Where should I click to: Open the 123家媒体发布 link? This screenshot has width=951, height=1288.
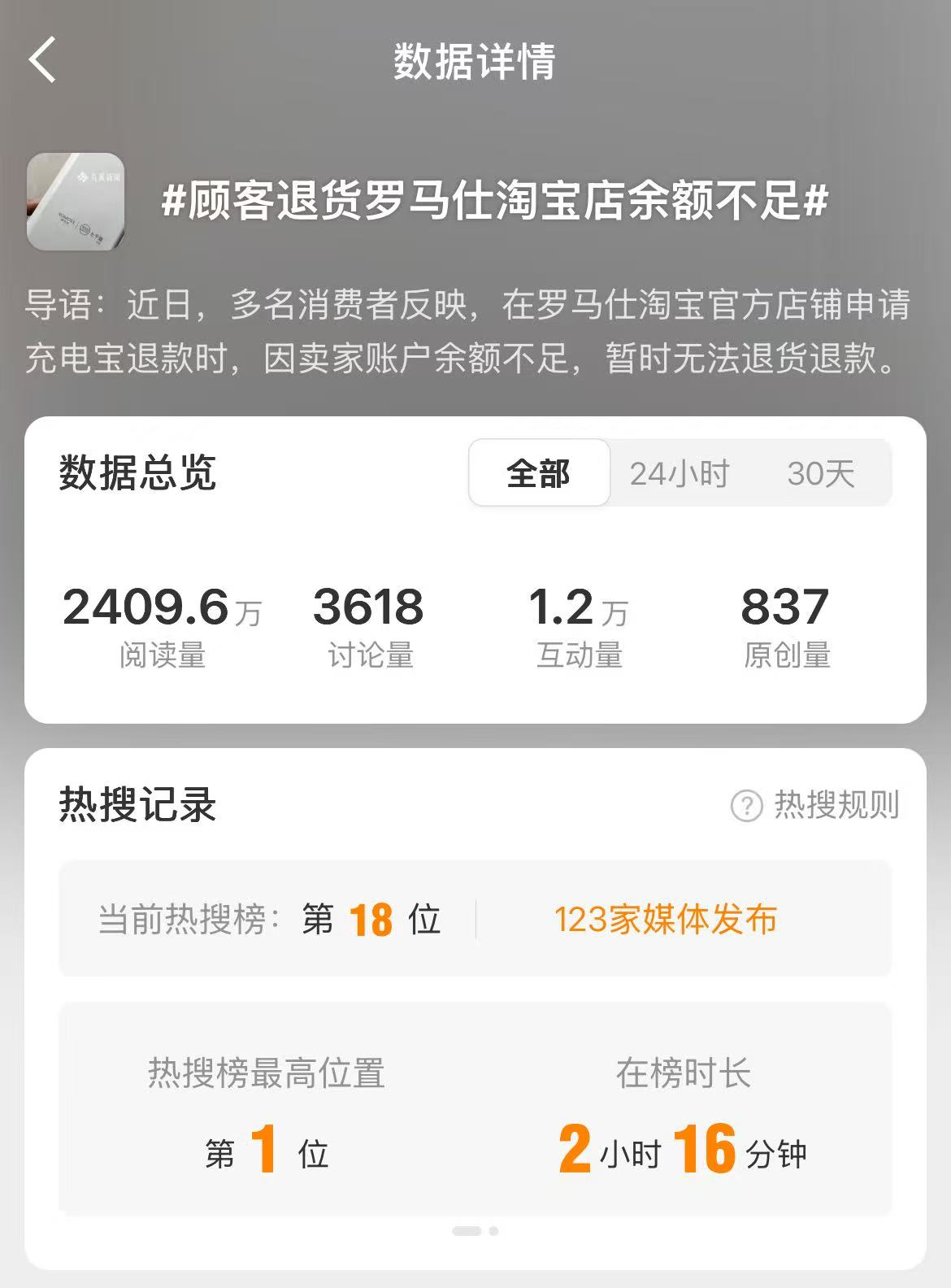(x=665, y=920)
